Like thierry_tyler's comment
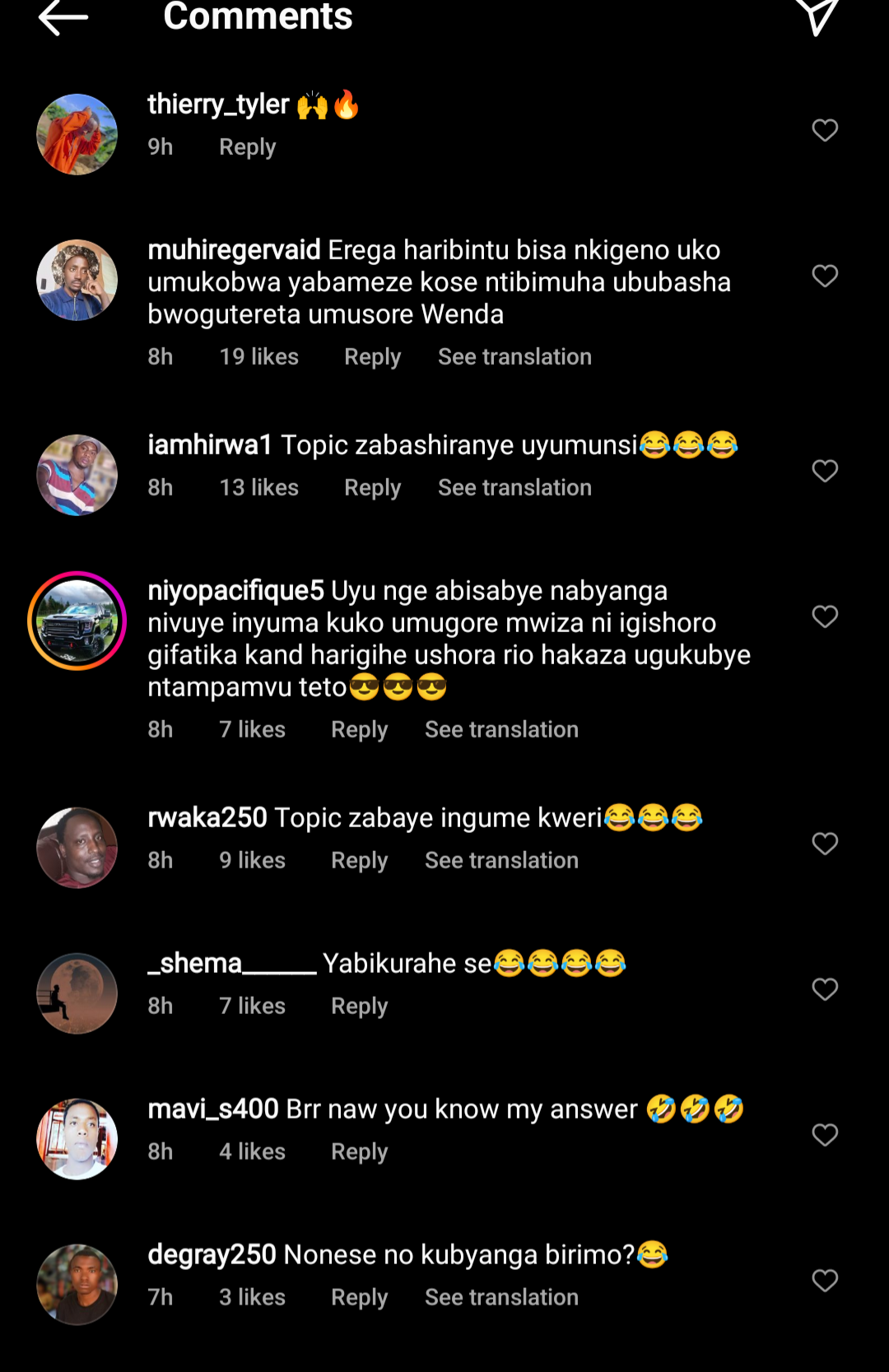Image resolution: width=889 pixels, height=1372 pixels. click(x=824, y=130)
